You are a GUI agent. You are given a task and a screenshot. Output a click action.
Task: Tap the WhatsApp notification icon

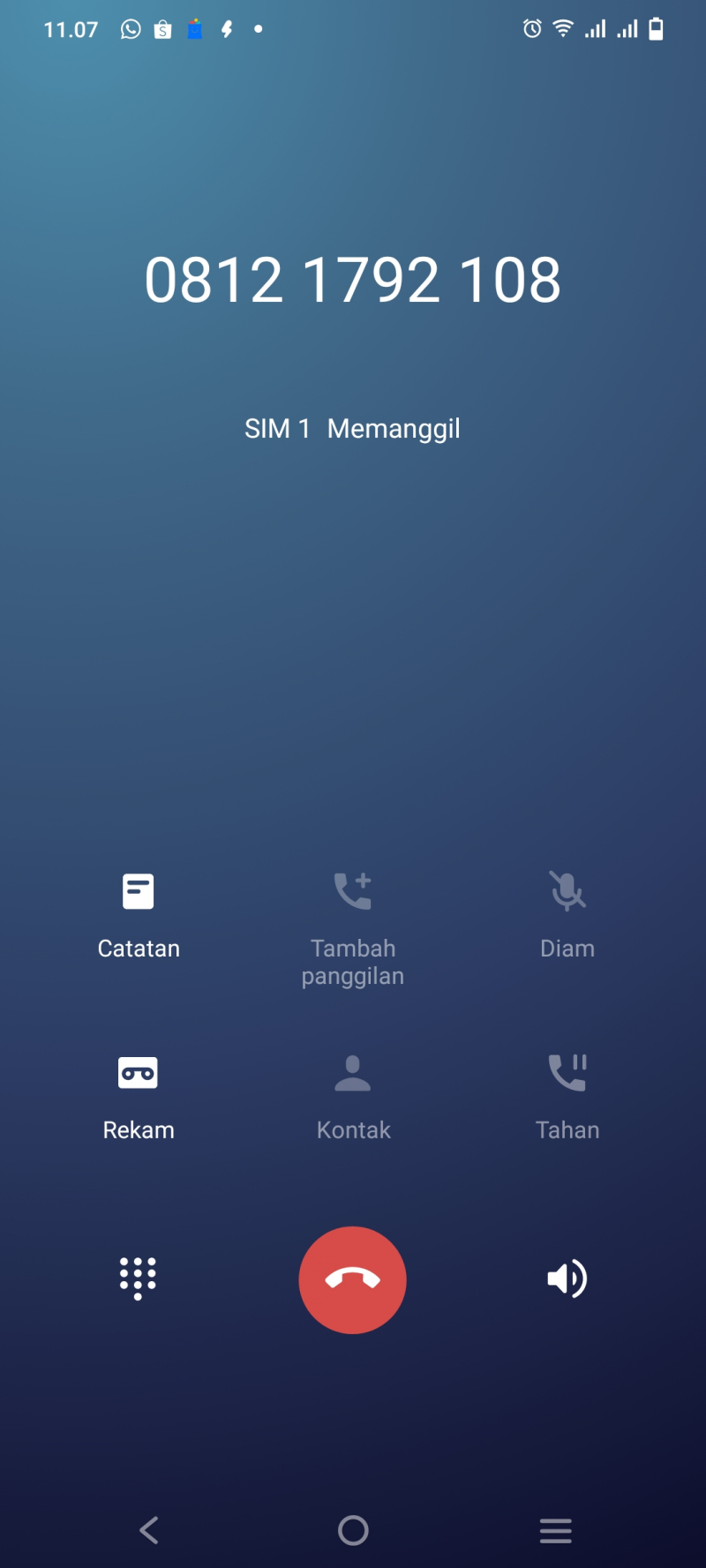tap(129, 29)
